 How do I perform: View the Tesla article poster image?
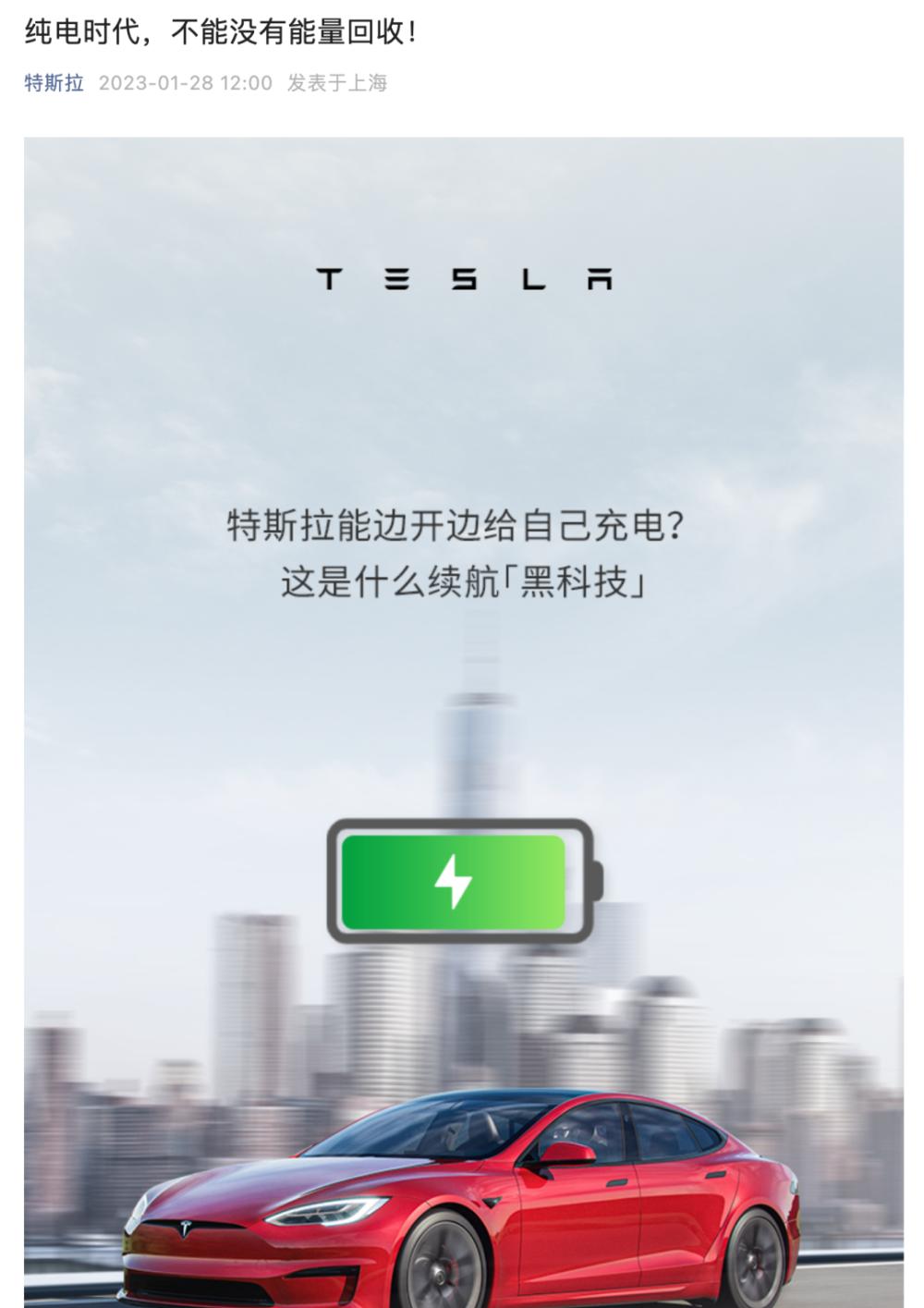463,721
